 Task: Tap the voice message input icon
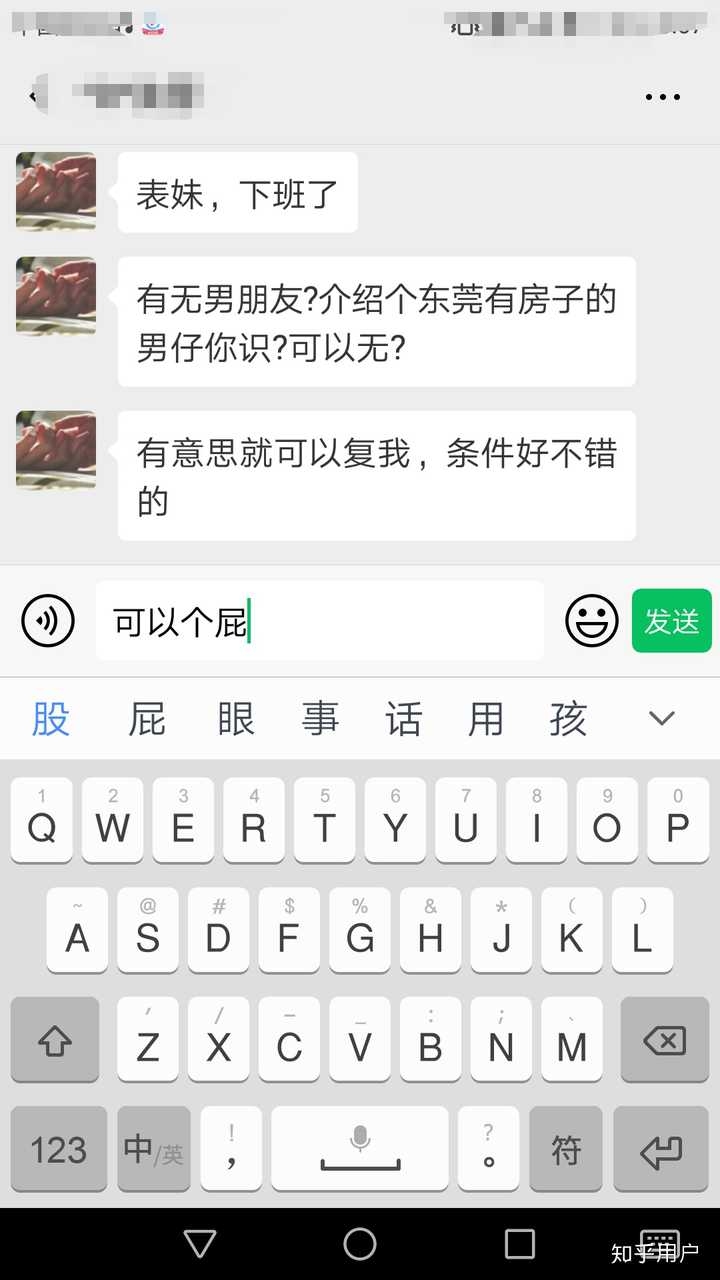click(x=46, y=620)
